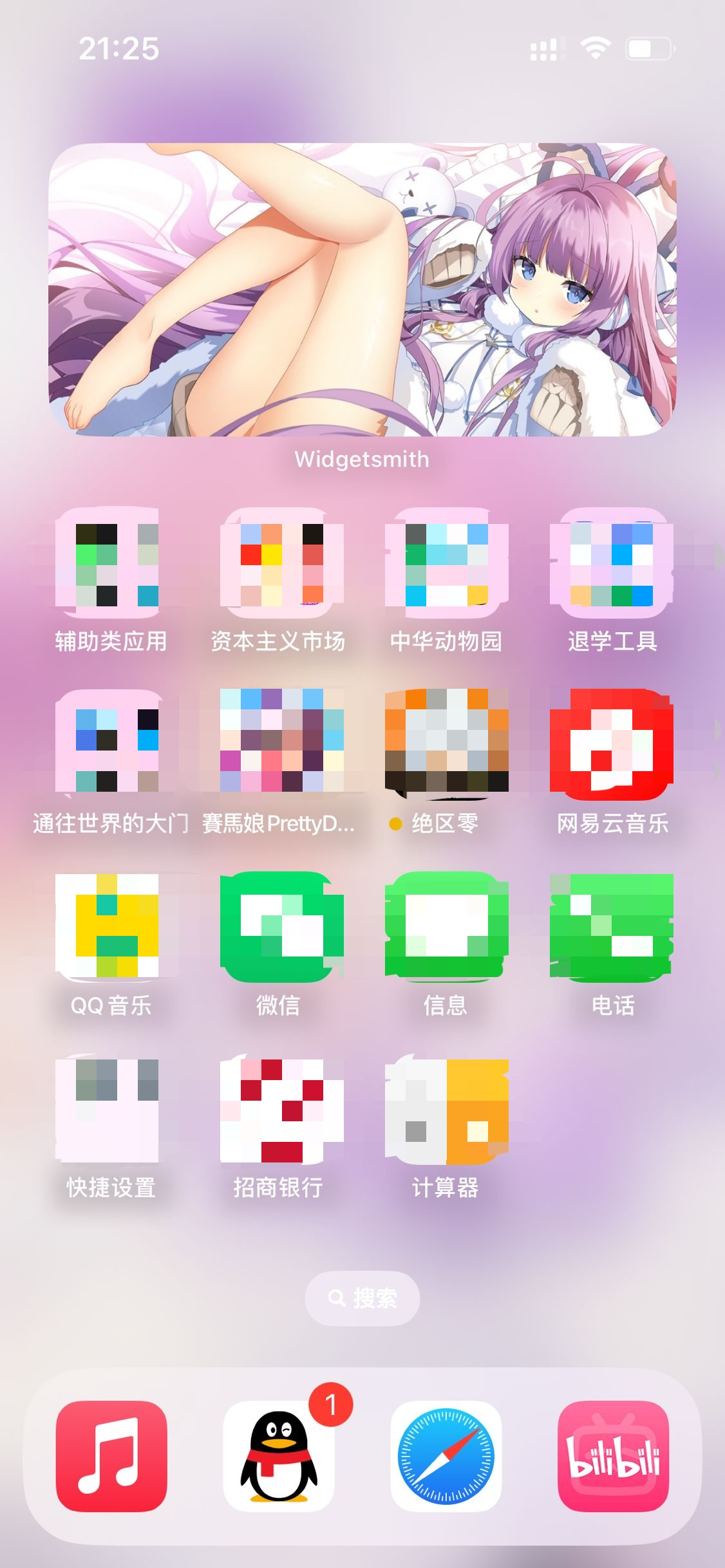
Task: Open the 电话 phone app
Action: coord(612,926)
